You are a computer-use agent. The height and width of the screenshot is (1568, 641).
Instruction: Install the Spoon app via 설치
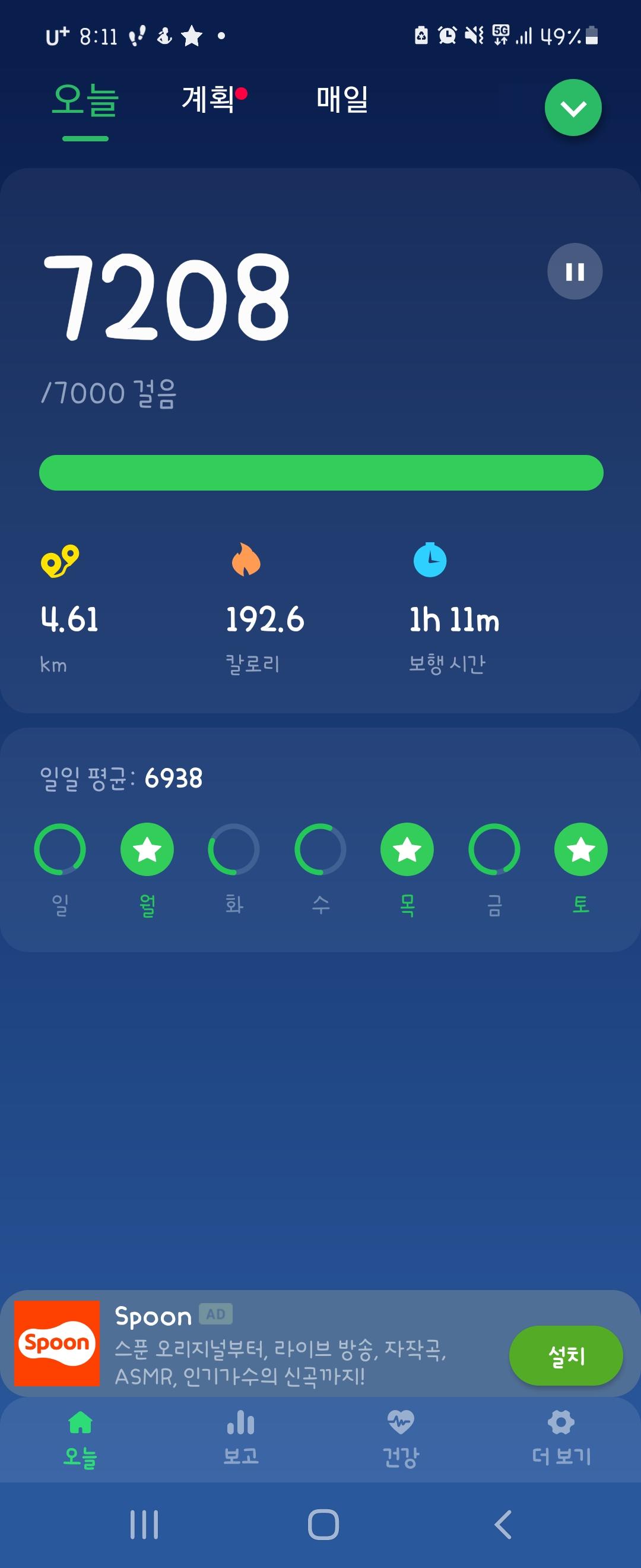click(566, 1355)
